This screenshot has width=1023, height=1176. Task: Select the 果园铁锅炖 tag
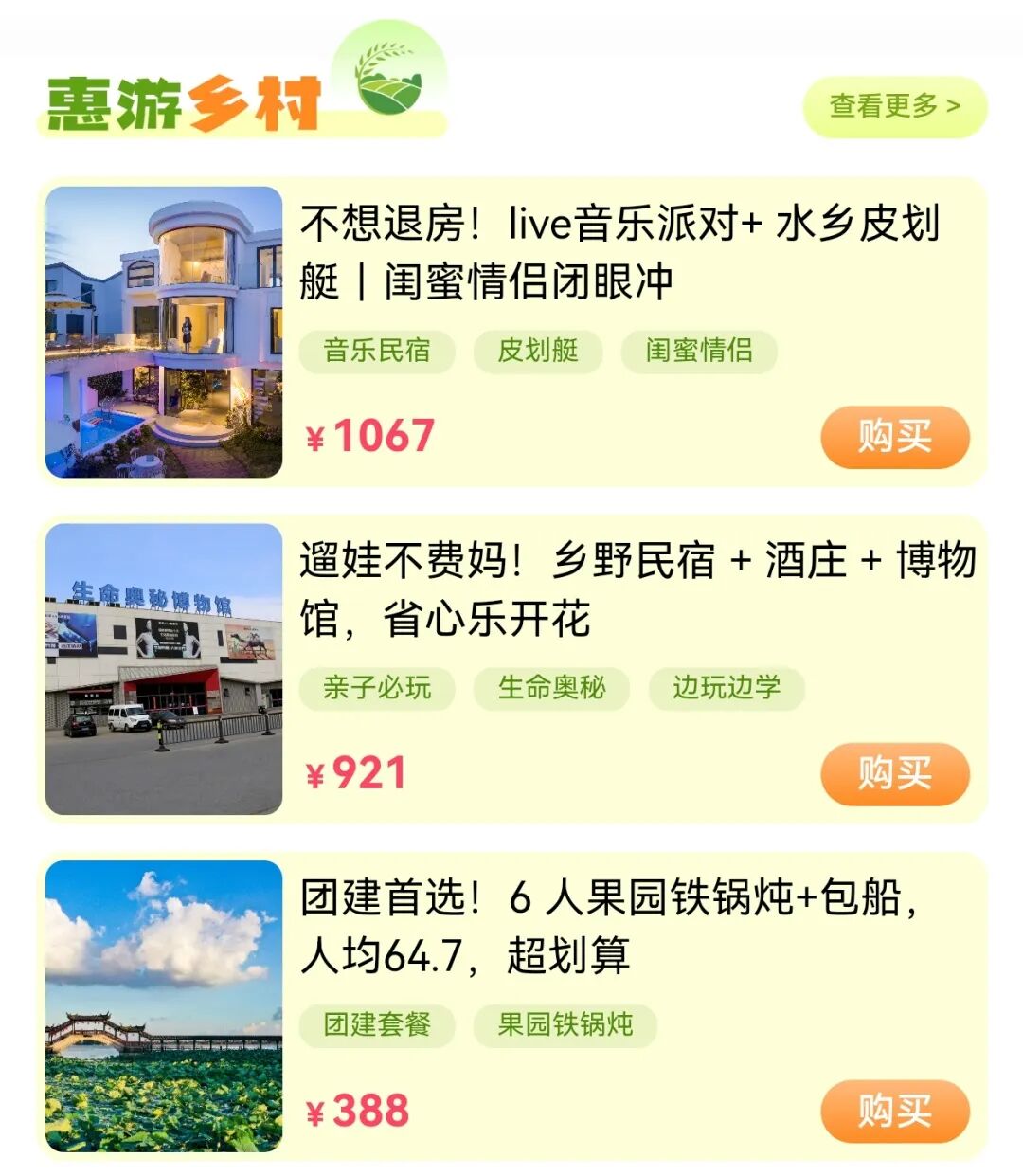565,1024
